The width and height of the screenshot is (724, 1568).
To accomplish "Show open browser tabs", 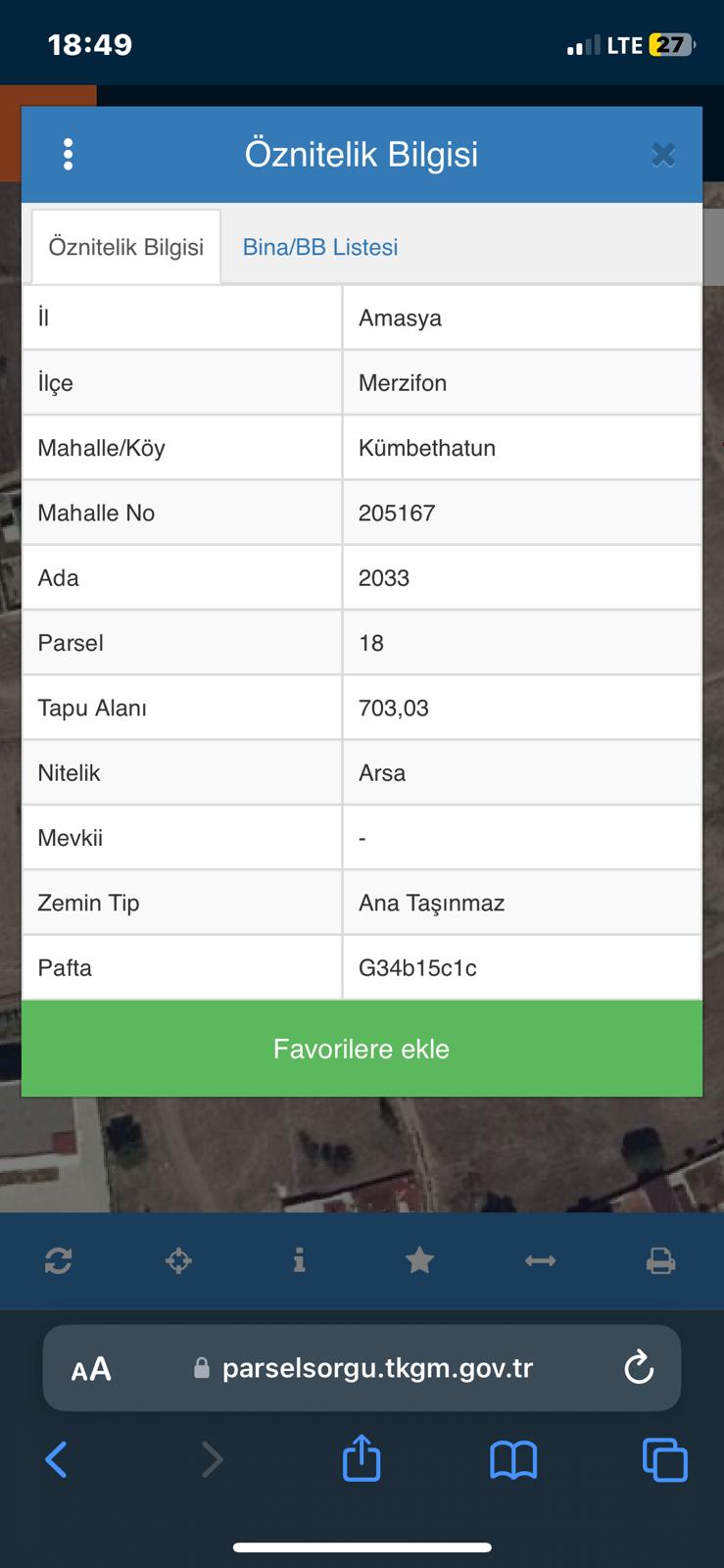I will (664, 1460).
